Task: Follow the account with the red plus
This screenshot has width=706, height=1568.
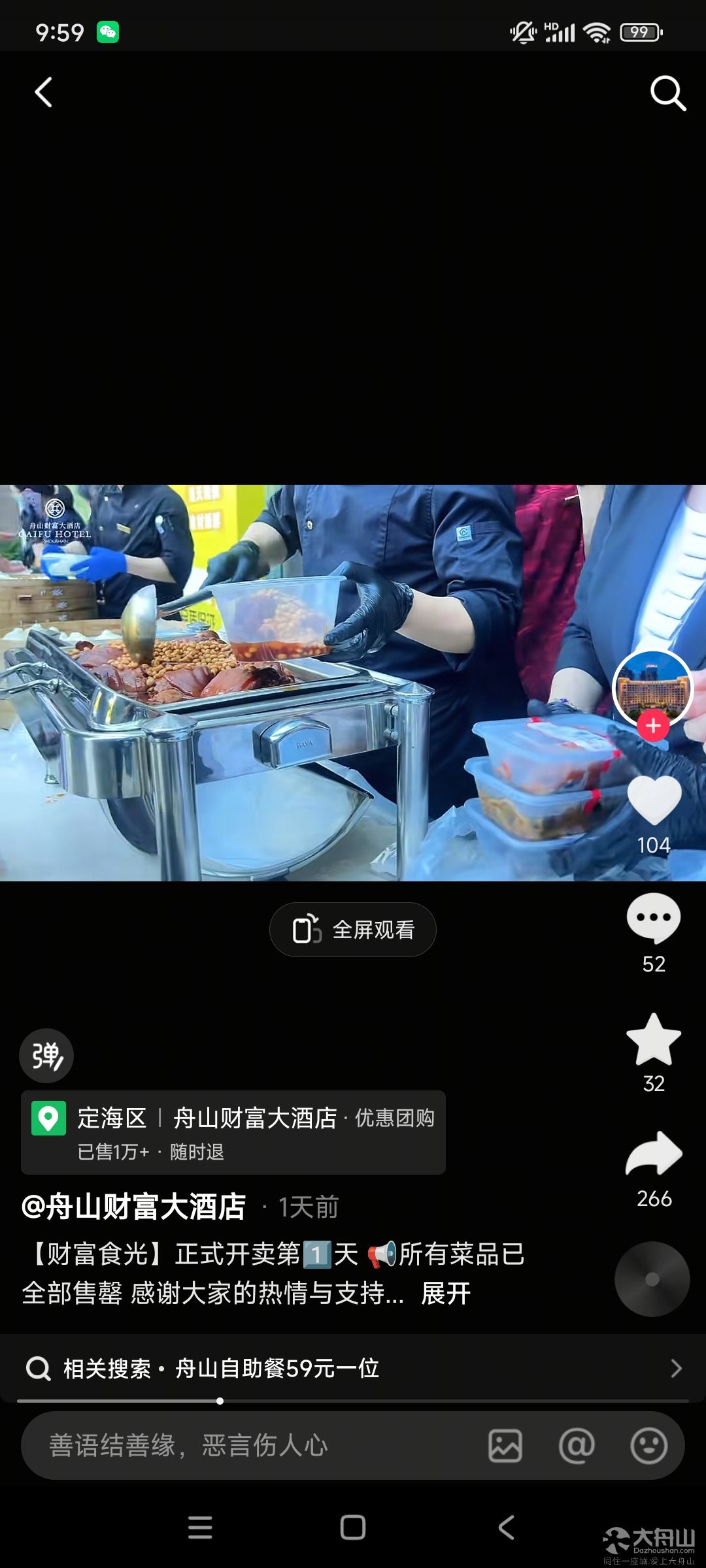Action: click(653, 726)
